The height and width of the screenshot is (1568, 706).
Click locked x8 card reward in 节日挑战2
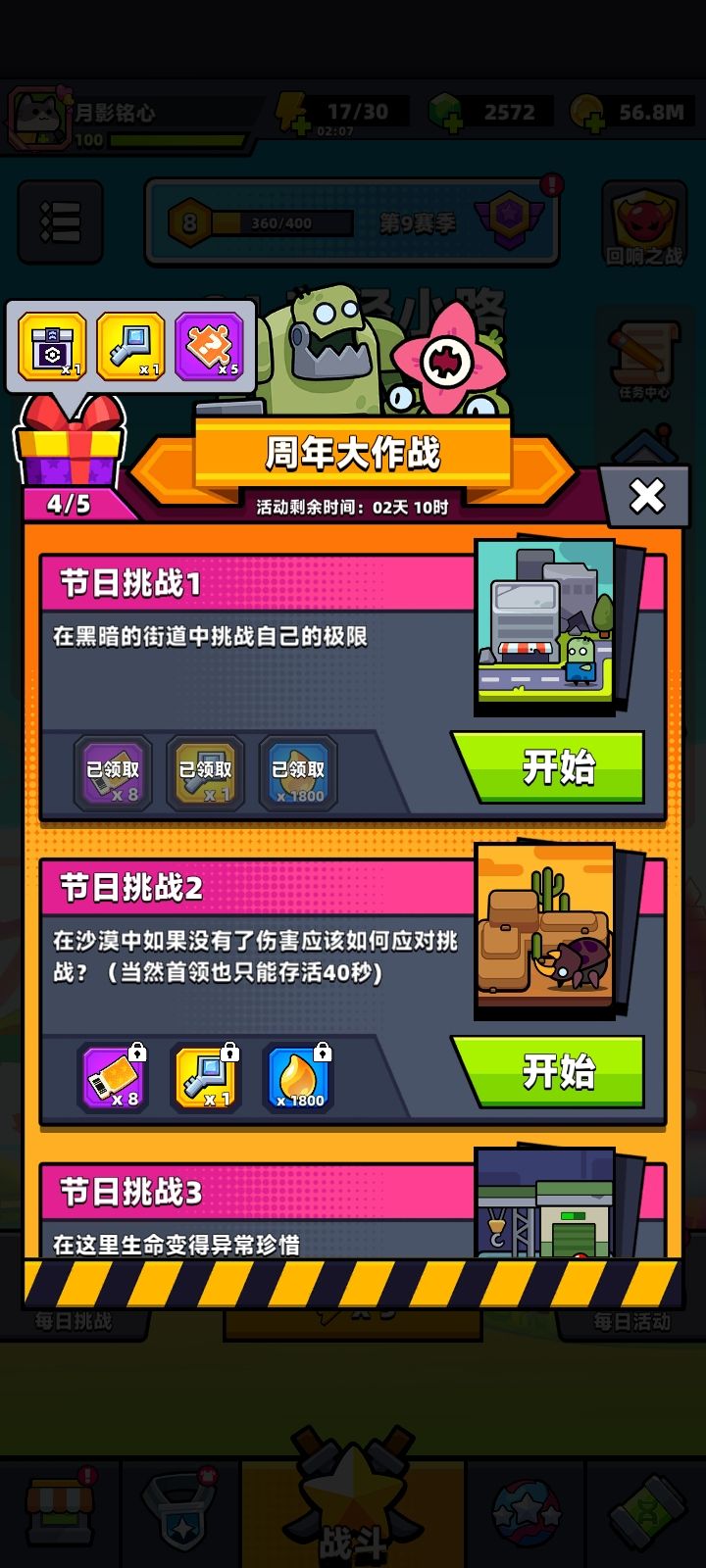point(111,1078)
